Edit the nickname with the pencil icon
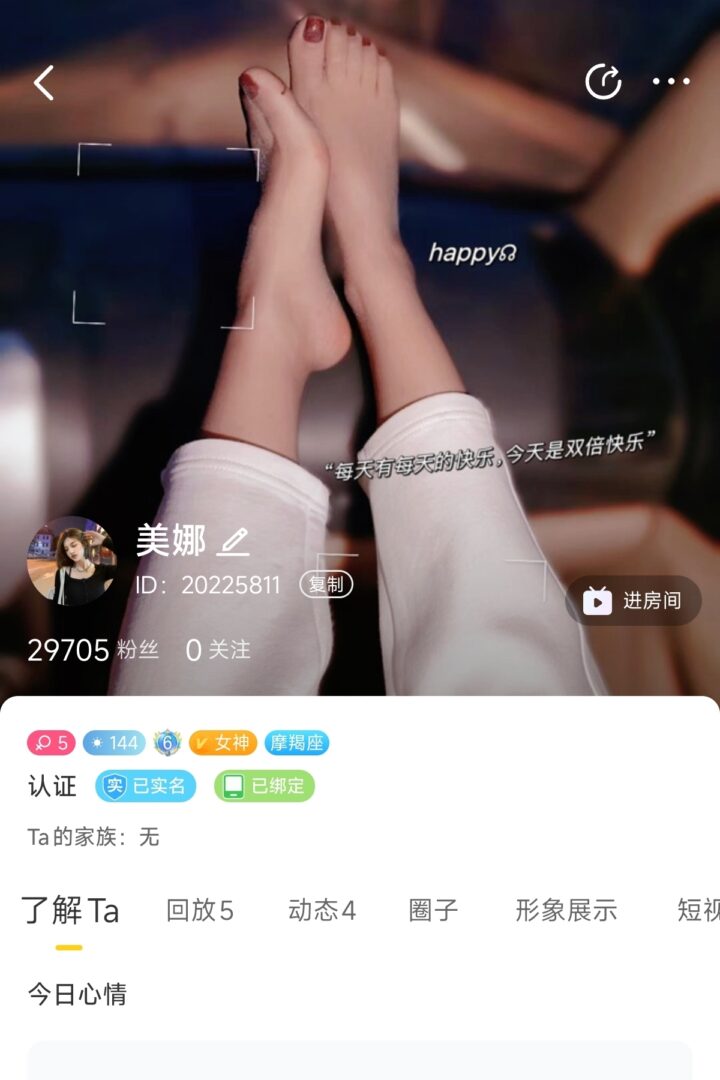Image resolution: width=720 pixels, height=1080 pixels. tap(233, 542)
